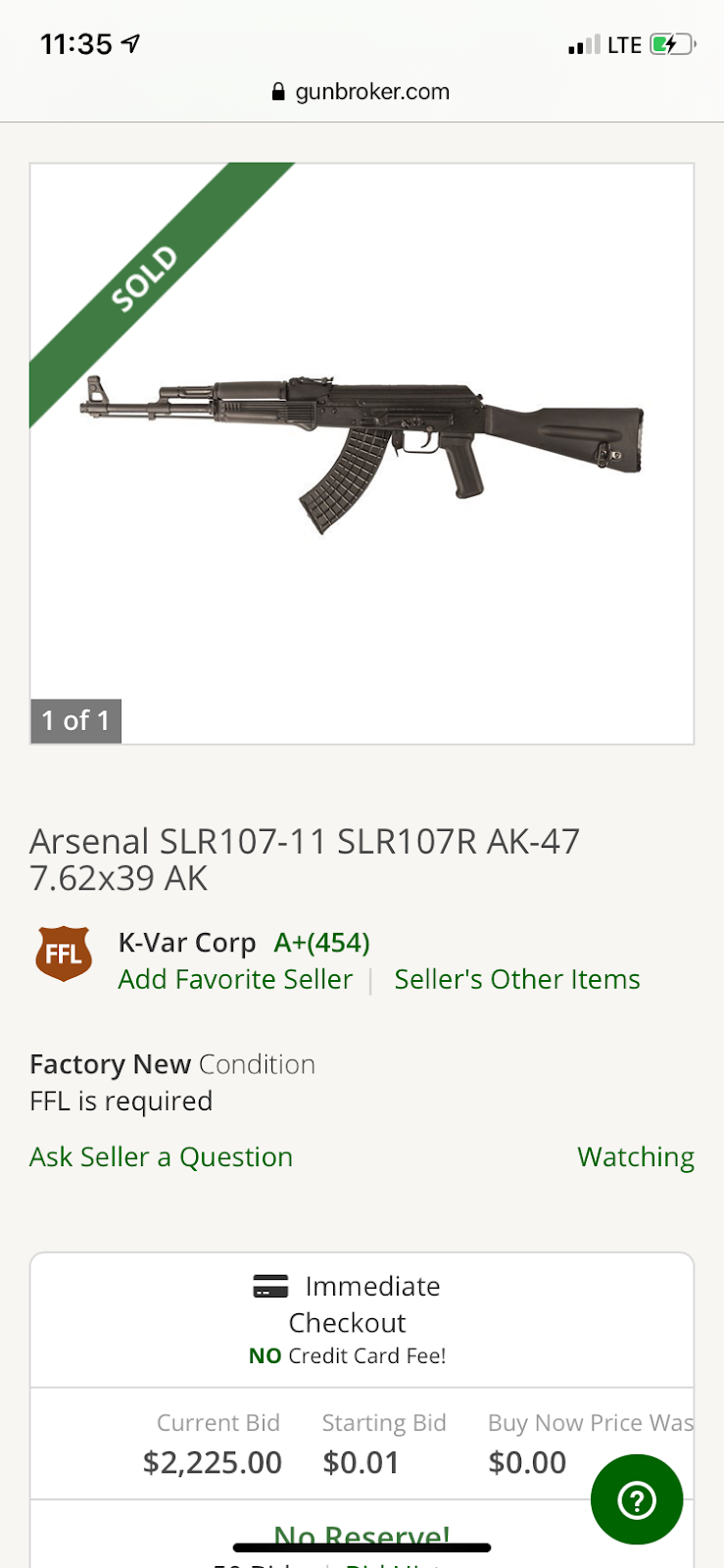
Task: Ask Seller a Question
Action: (x=161, y=1156)
